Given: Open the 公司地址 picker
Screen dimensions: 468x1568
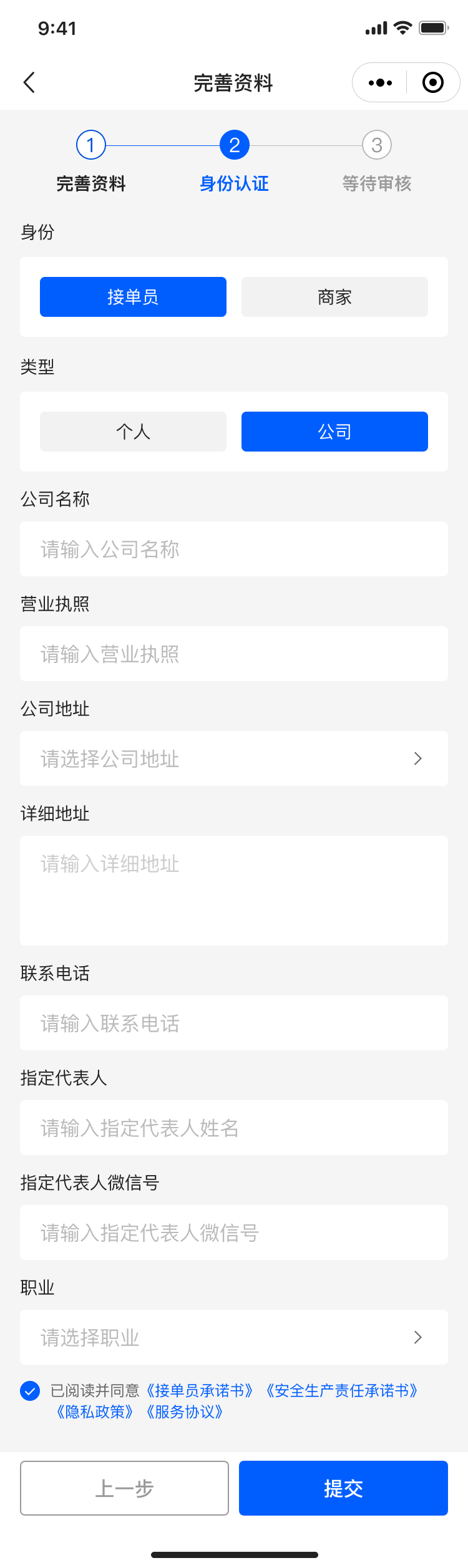Looking at the screenshot, I should click(234, 758).
